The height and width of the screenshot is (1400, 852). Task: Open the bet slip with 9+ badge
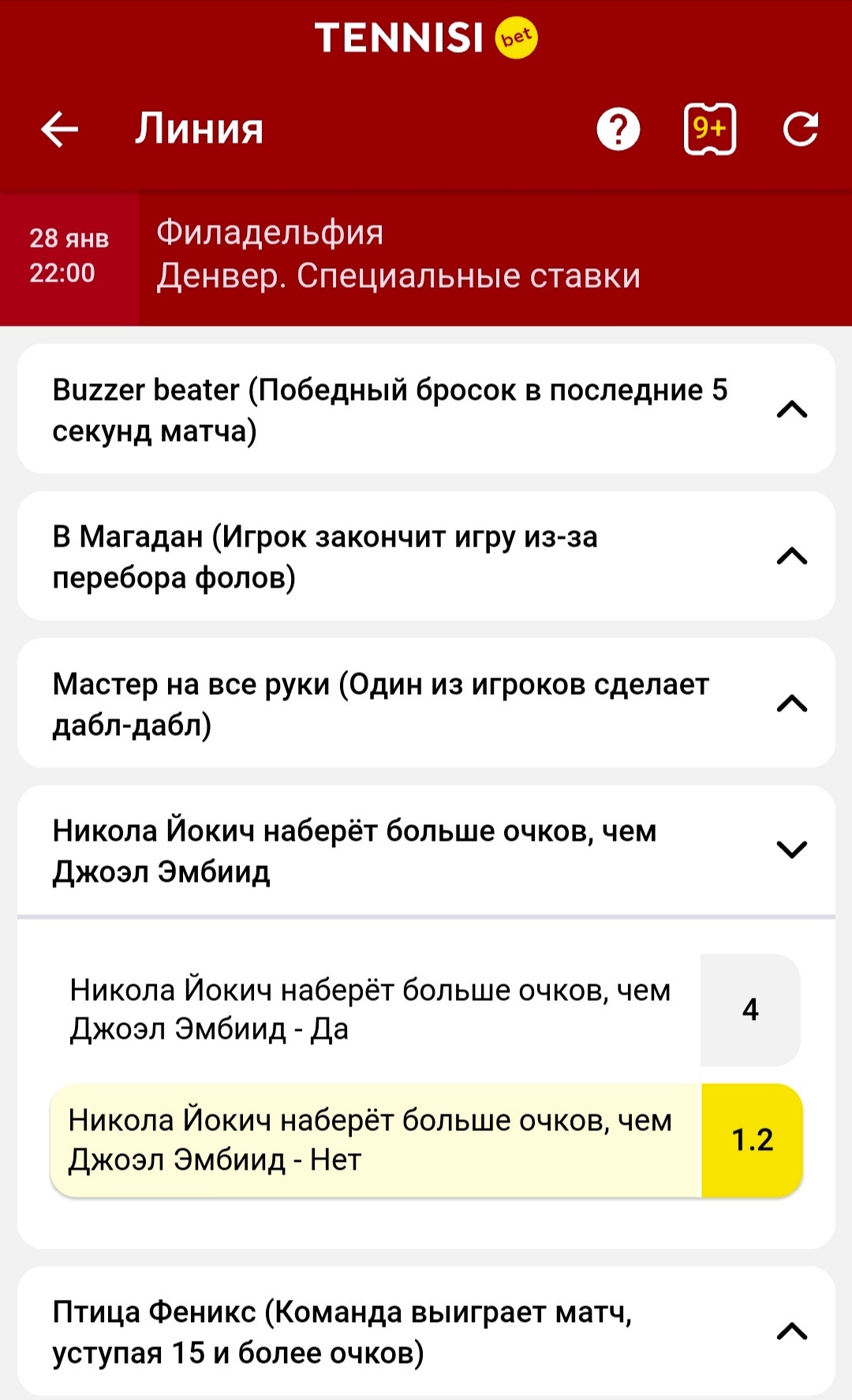(x=710, y=129)
